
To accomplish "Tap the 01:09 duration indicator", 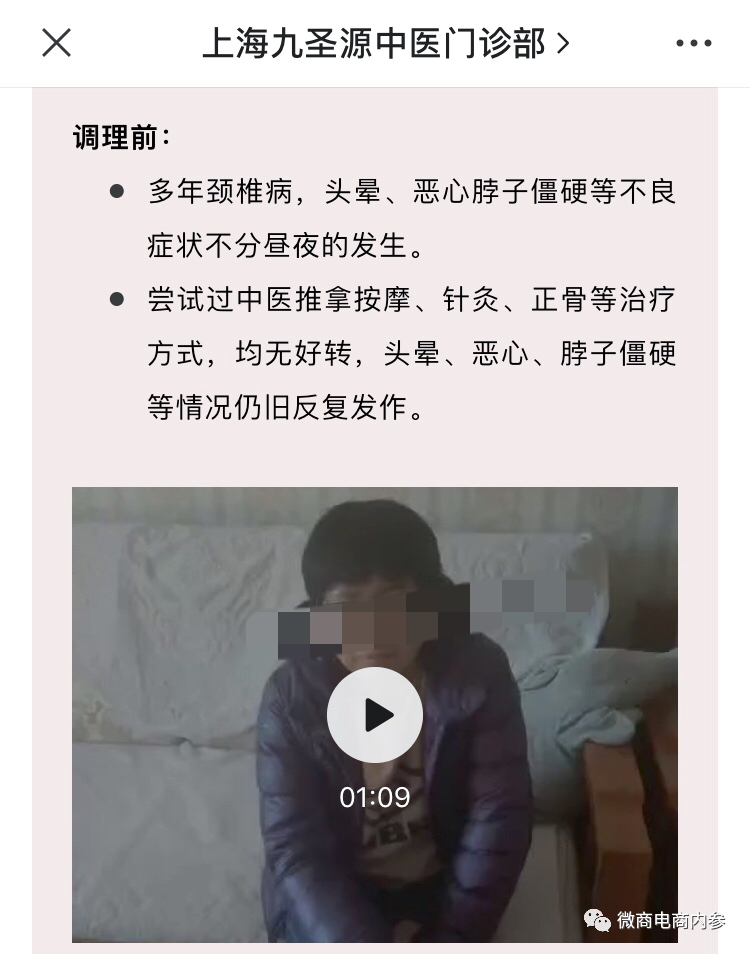I will point(375,796).
